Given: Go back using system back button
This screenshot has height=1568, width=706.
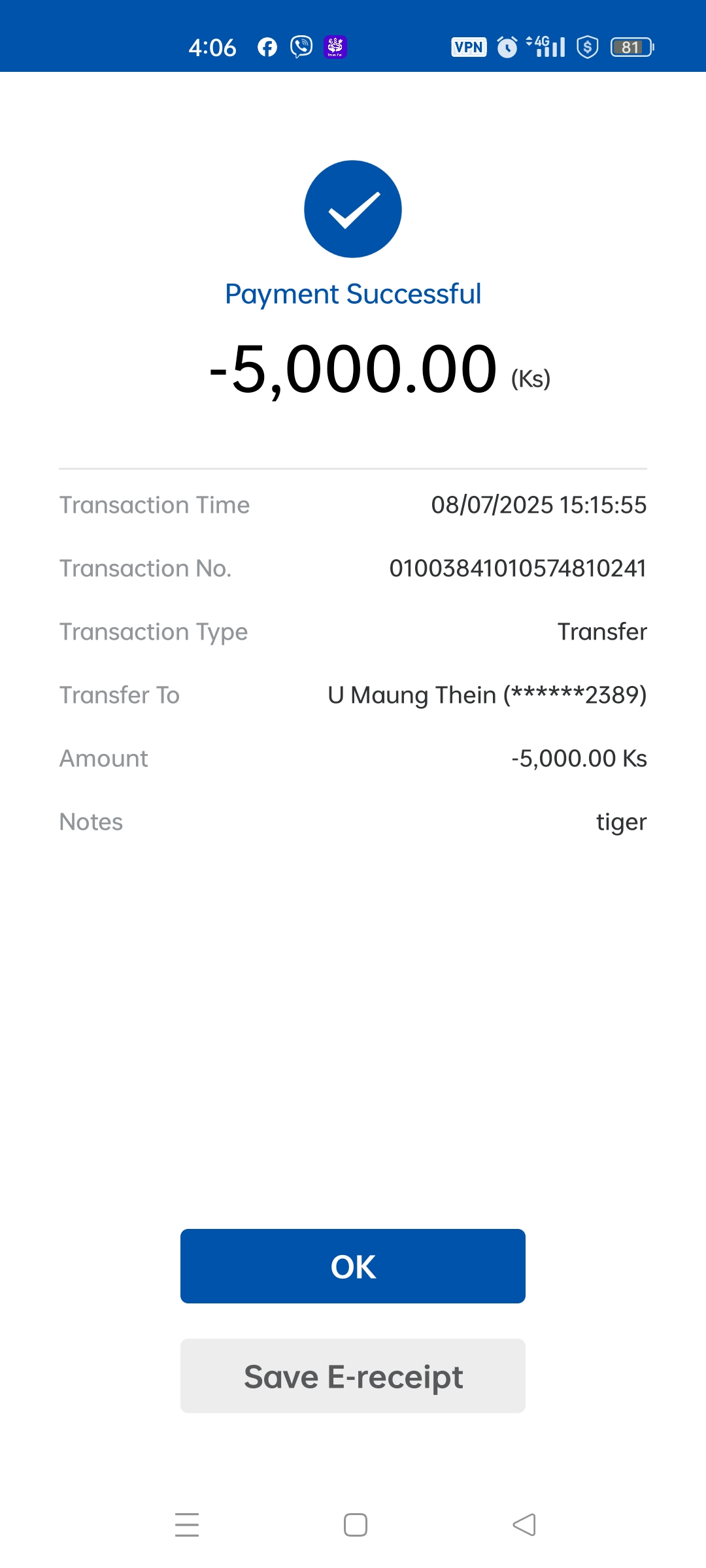Looking at the screenshot, I should (524, 1525).
